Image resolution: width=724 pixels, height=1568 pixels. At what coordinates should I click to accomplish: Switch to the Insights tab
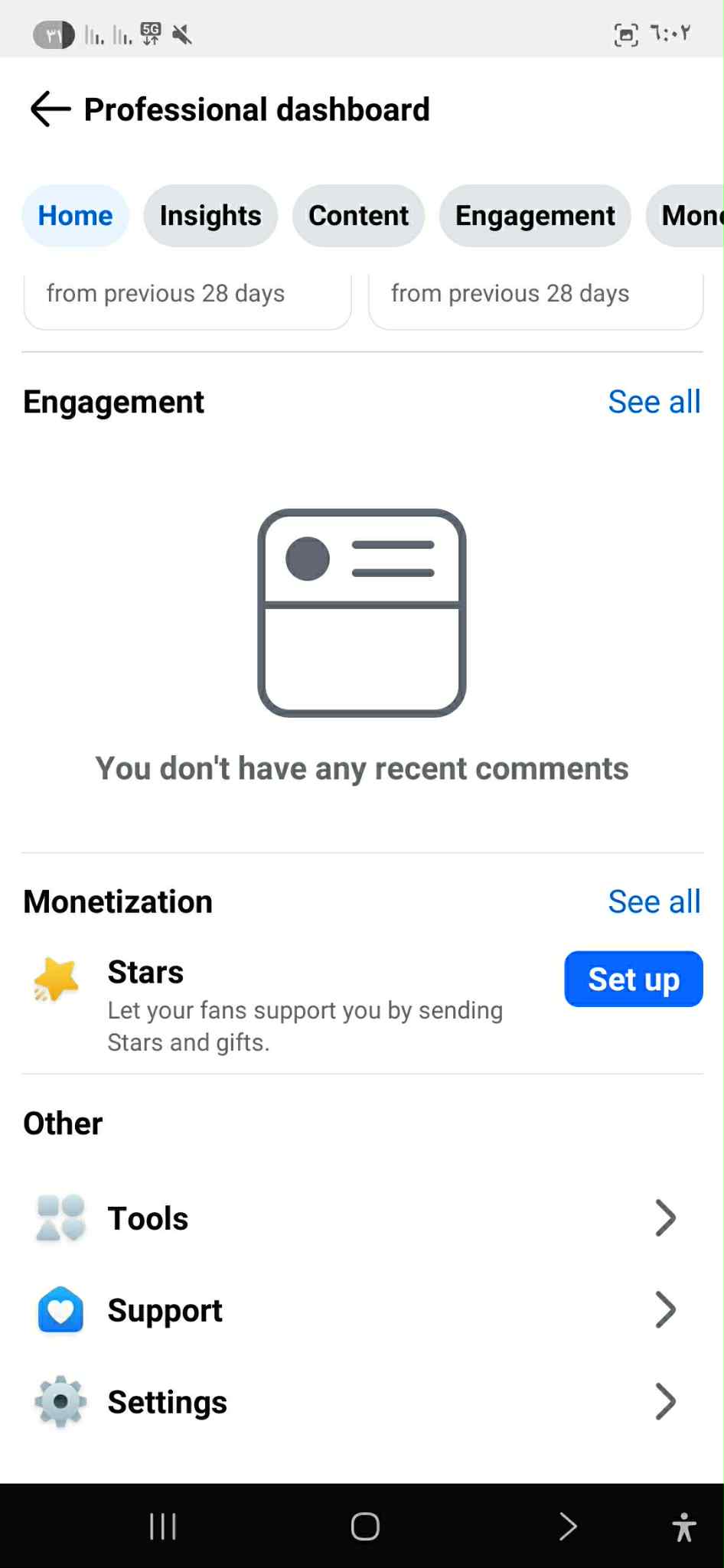(210, 216)
